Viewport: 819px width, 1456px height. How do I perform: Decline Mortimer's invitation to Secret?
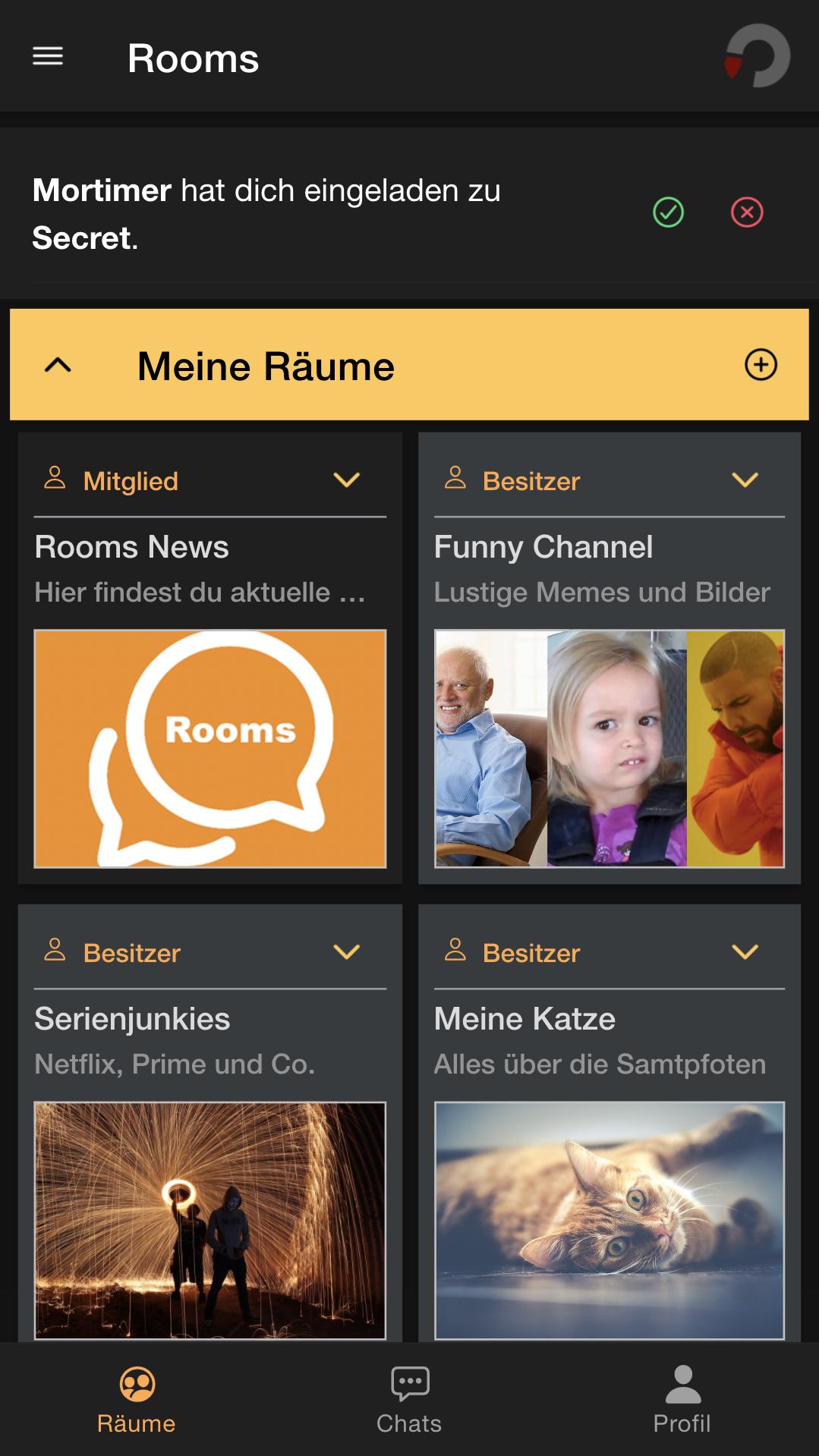pyautogui.click(x=747, y=212)
